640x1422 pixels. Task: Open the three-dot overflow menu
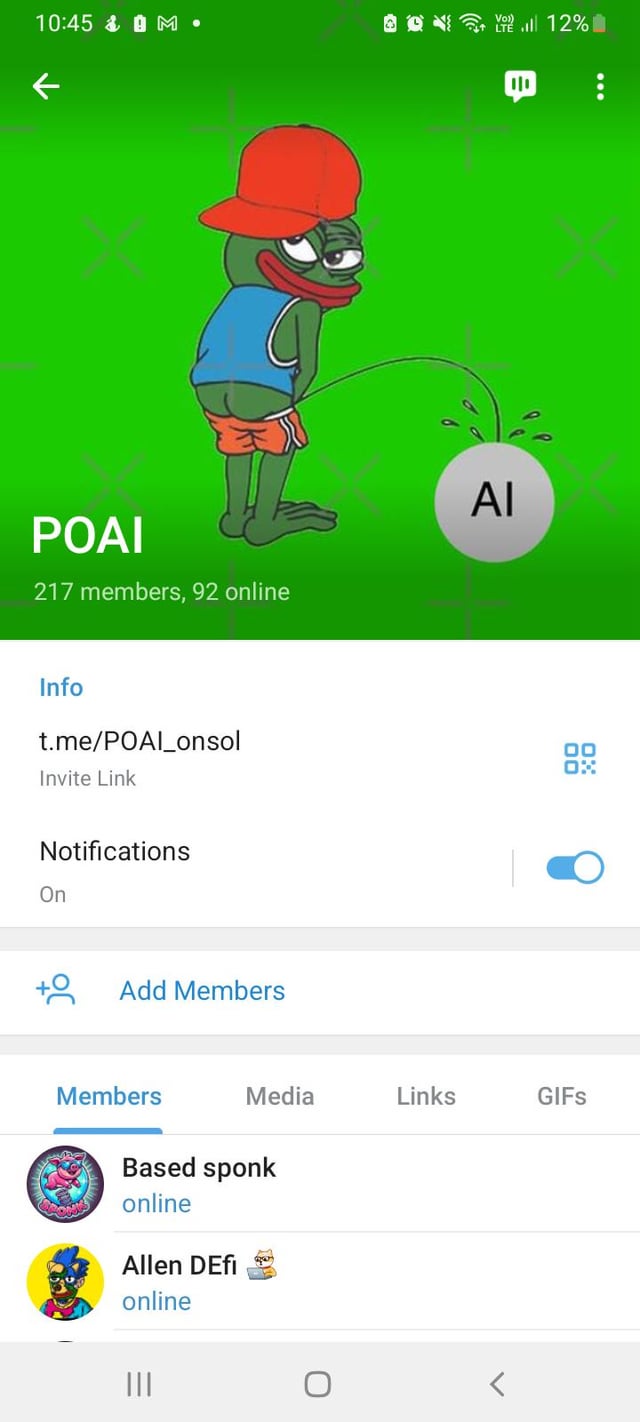[x=600, y=87]
